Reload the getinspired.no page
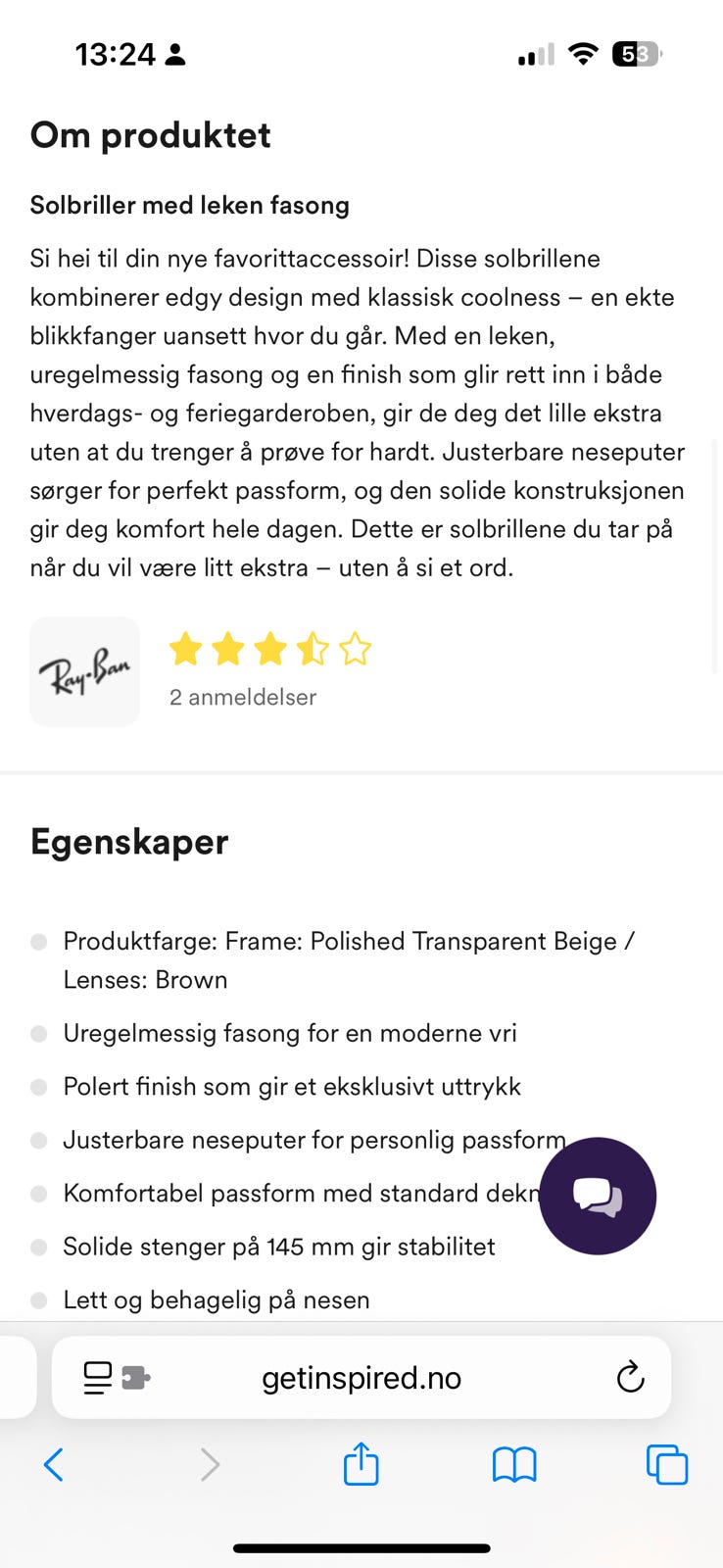 [x=630, y=1377]
